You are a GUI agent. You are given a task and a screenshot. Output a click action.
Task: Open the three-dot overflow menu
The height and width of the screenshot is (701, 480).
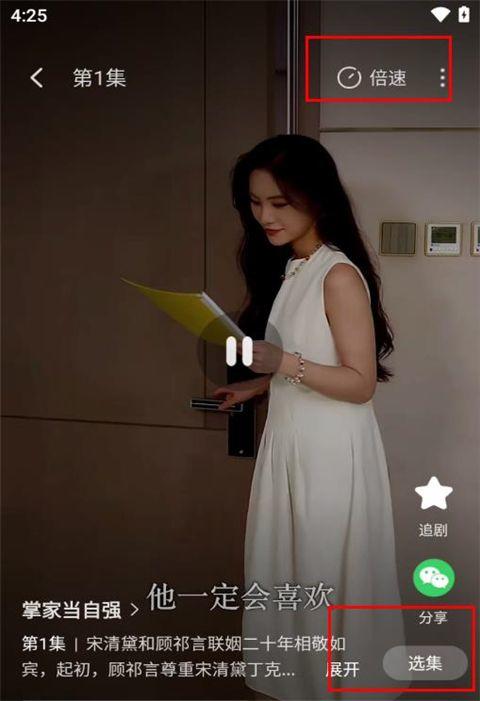[x=442, y=78]
